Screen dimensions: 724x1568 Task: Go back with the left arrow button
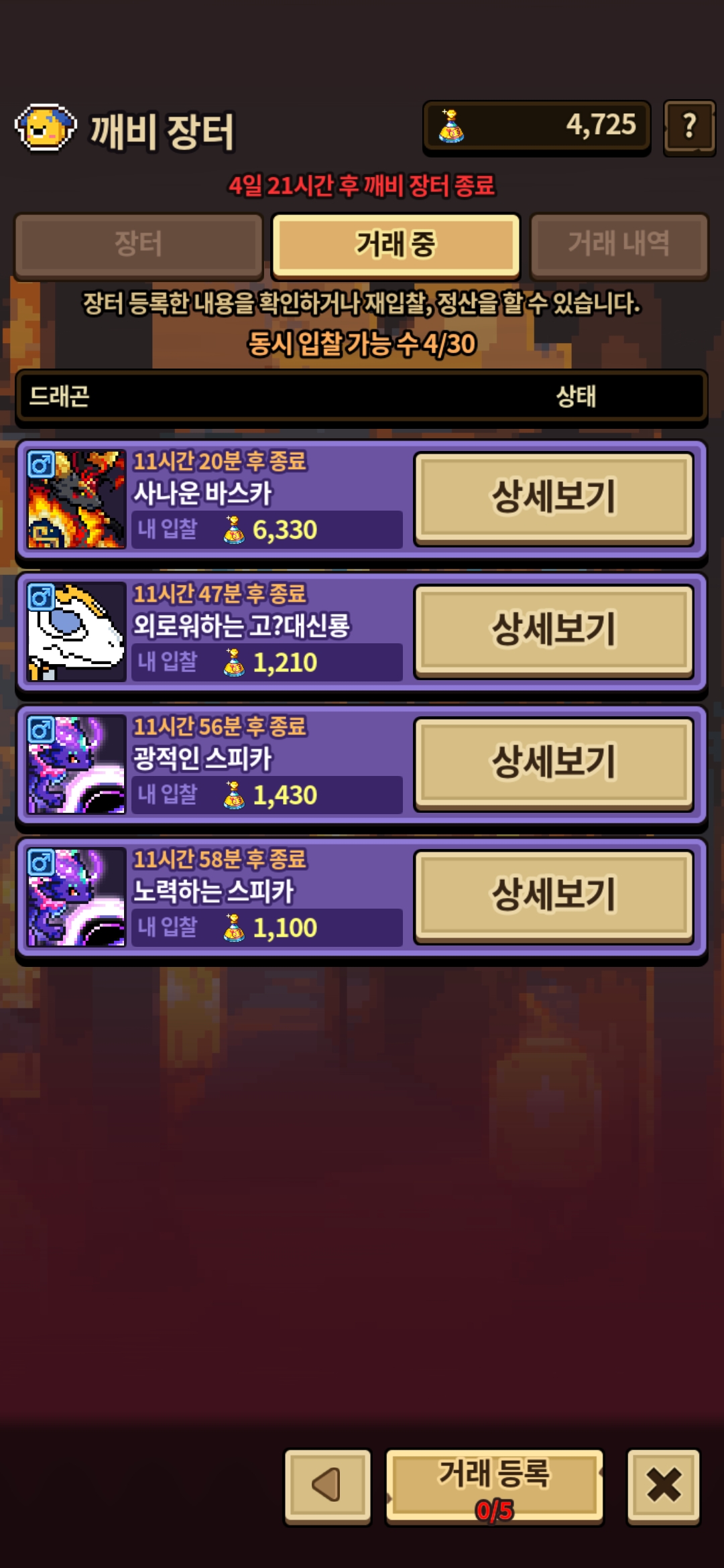[327, 1486]
